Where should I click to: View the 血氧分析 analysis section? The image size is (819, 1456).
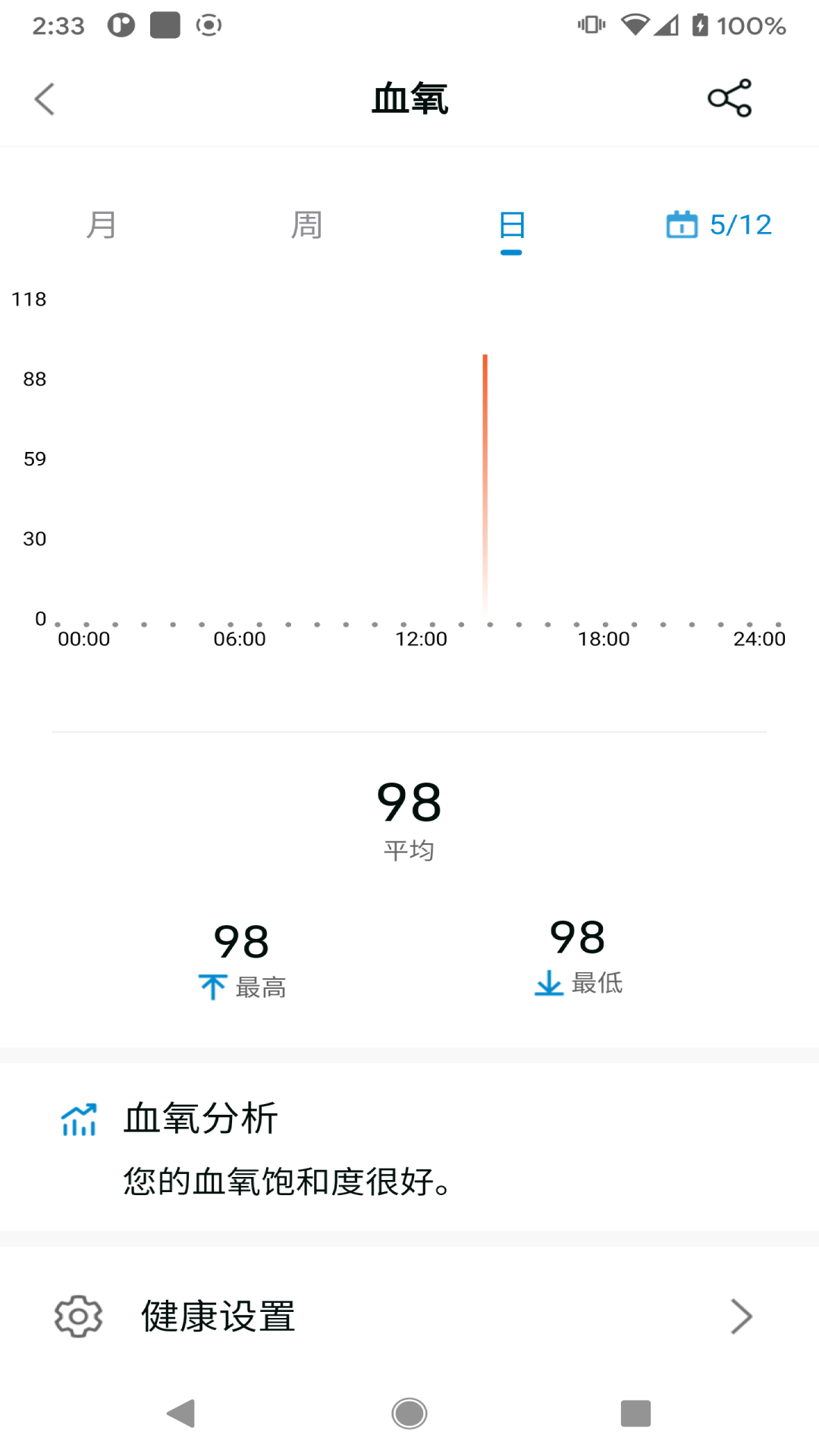[201, 1118]
